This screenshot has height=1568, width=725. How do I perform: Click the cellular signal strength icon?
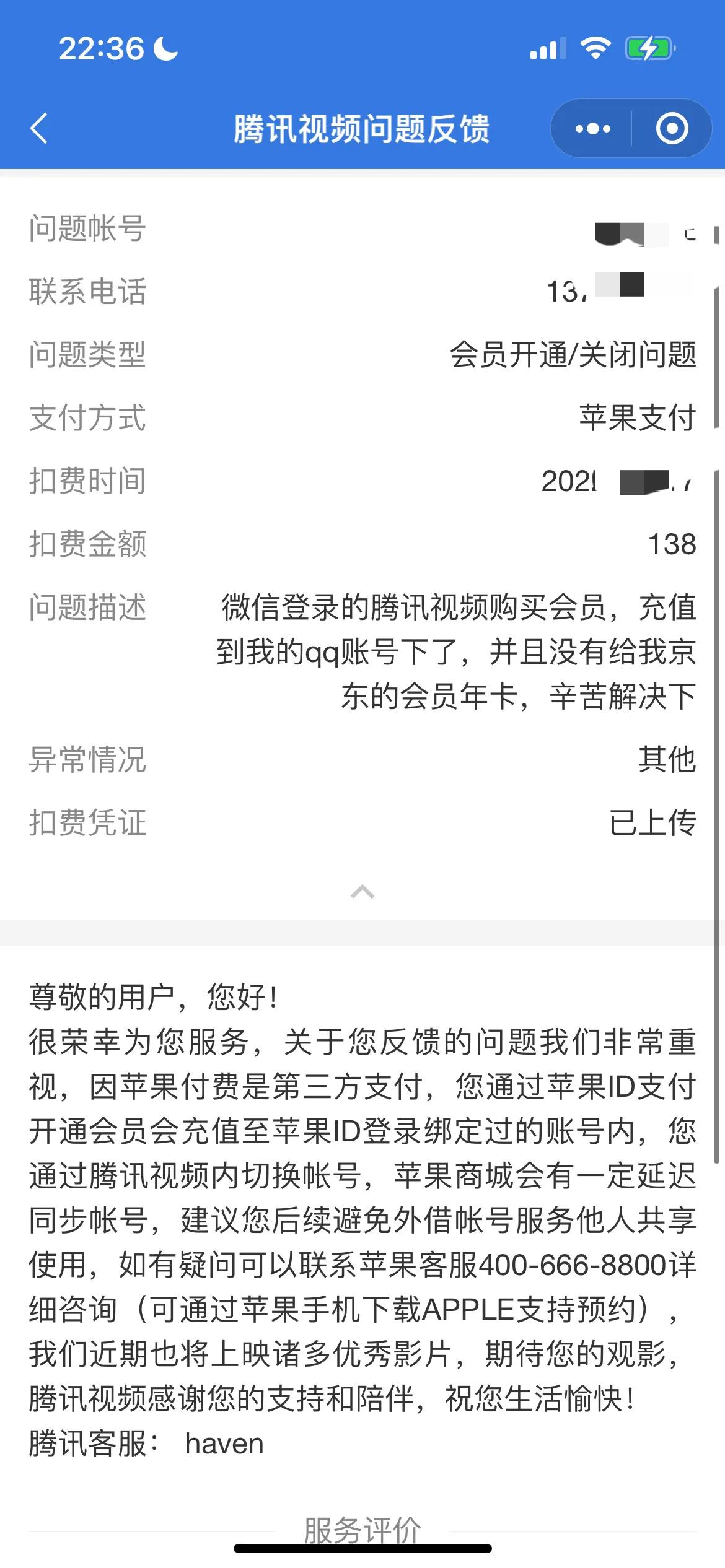coord(548,48)
